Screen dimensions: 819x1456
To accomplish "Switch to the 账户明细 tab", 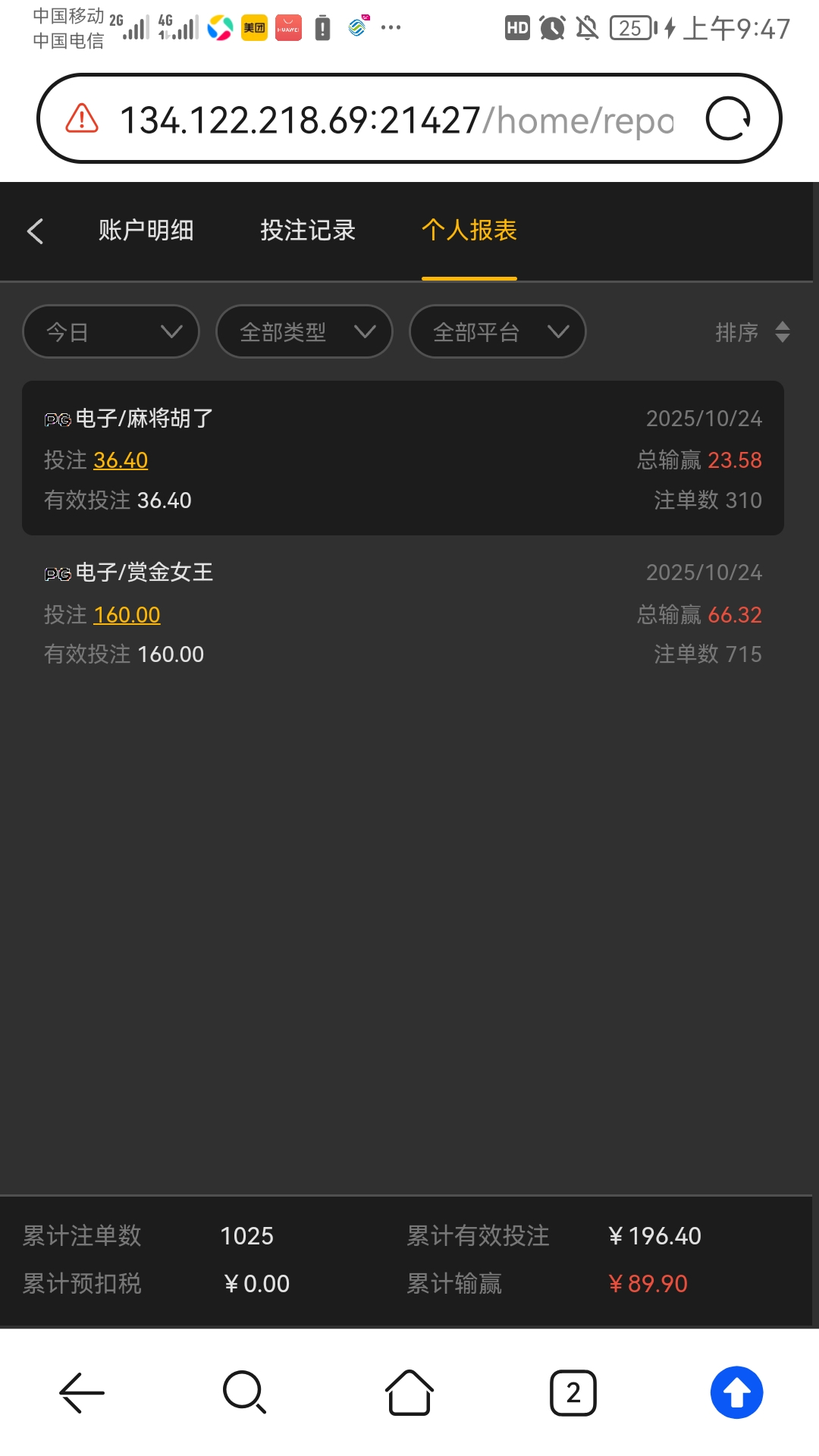I will [146, 231].
